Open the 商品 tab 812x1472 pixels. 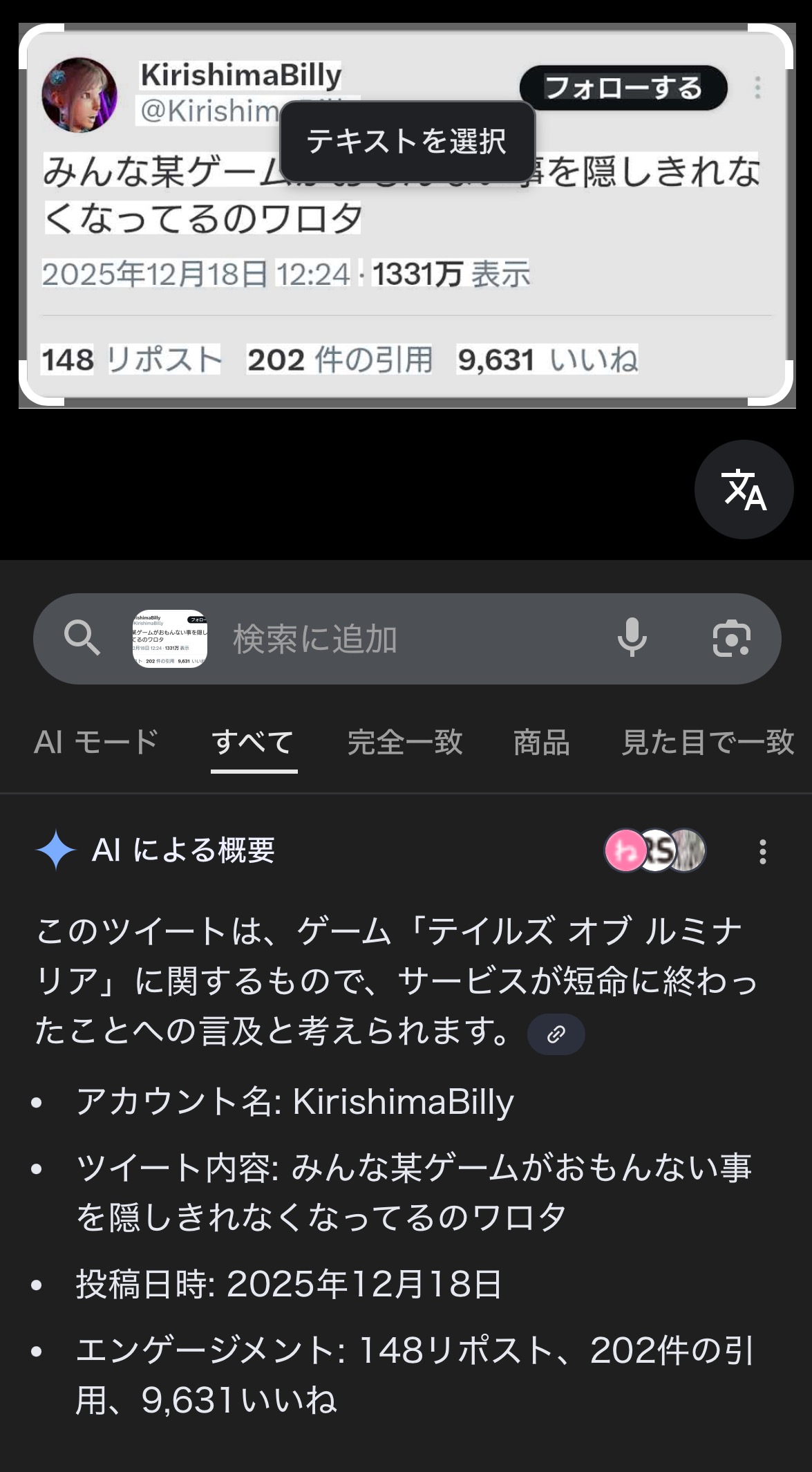click(541, 743)
